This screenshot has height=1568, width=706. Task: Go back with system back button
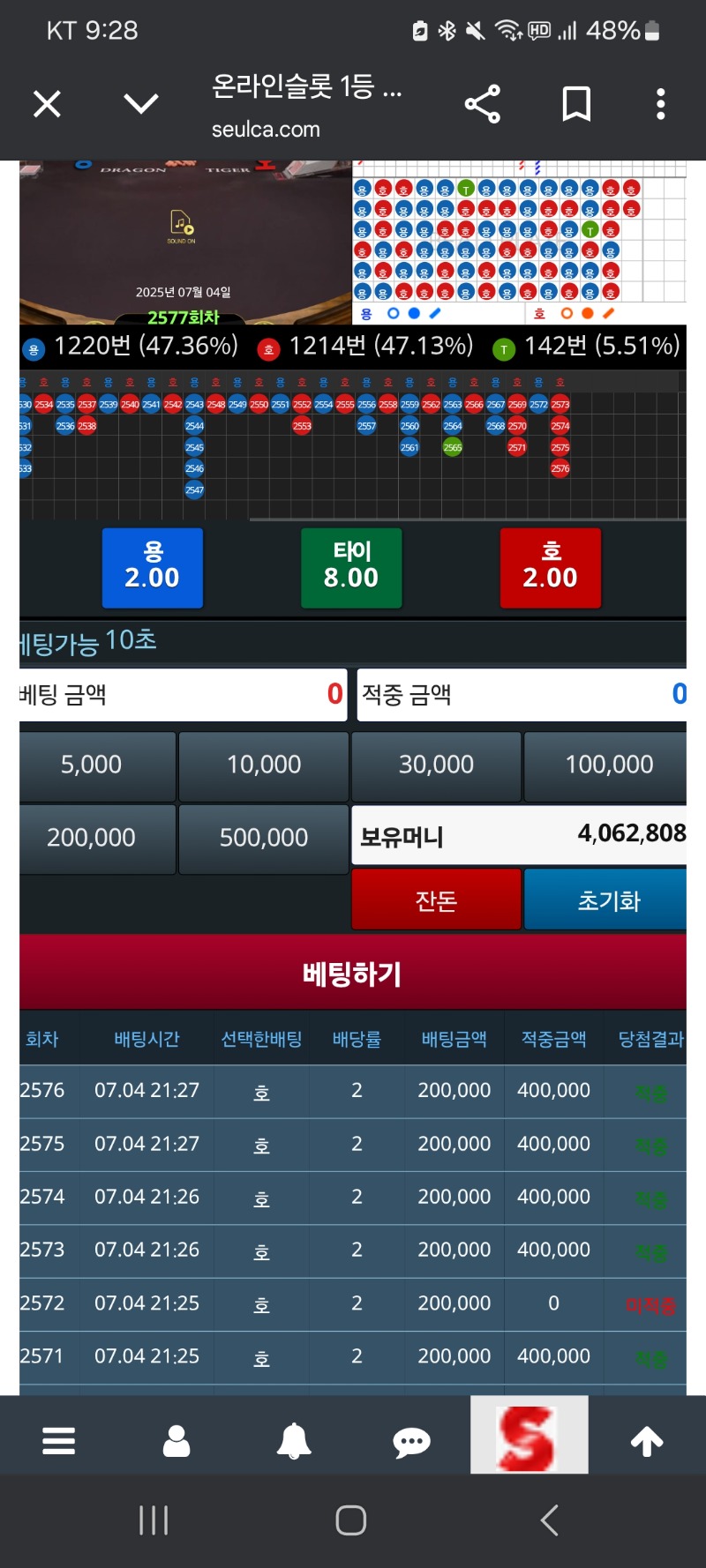tap(549, 1520)
